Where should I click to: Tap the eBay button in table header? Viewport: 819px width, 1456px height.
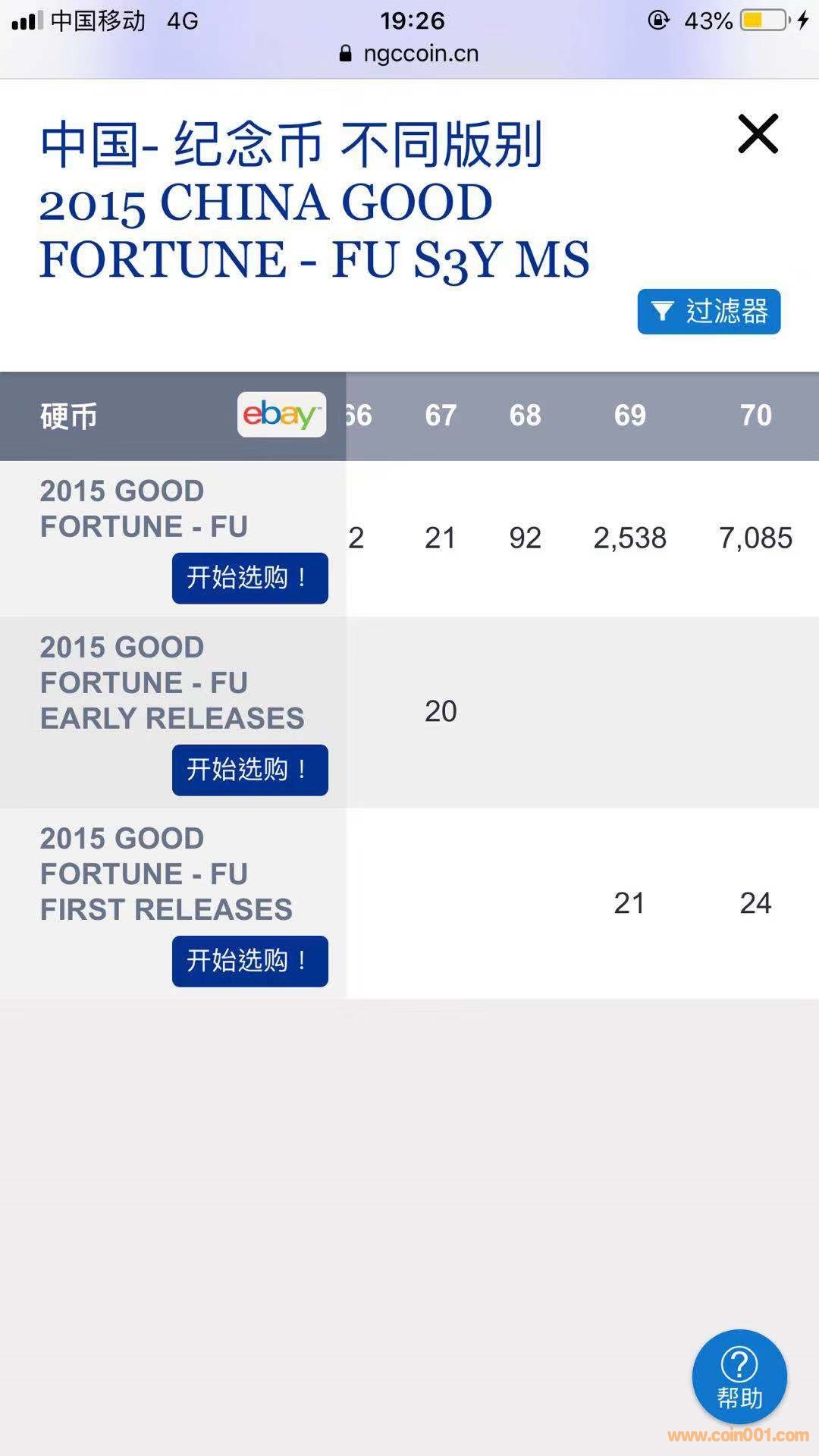(x=281, y=415)
